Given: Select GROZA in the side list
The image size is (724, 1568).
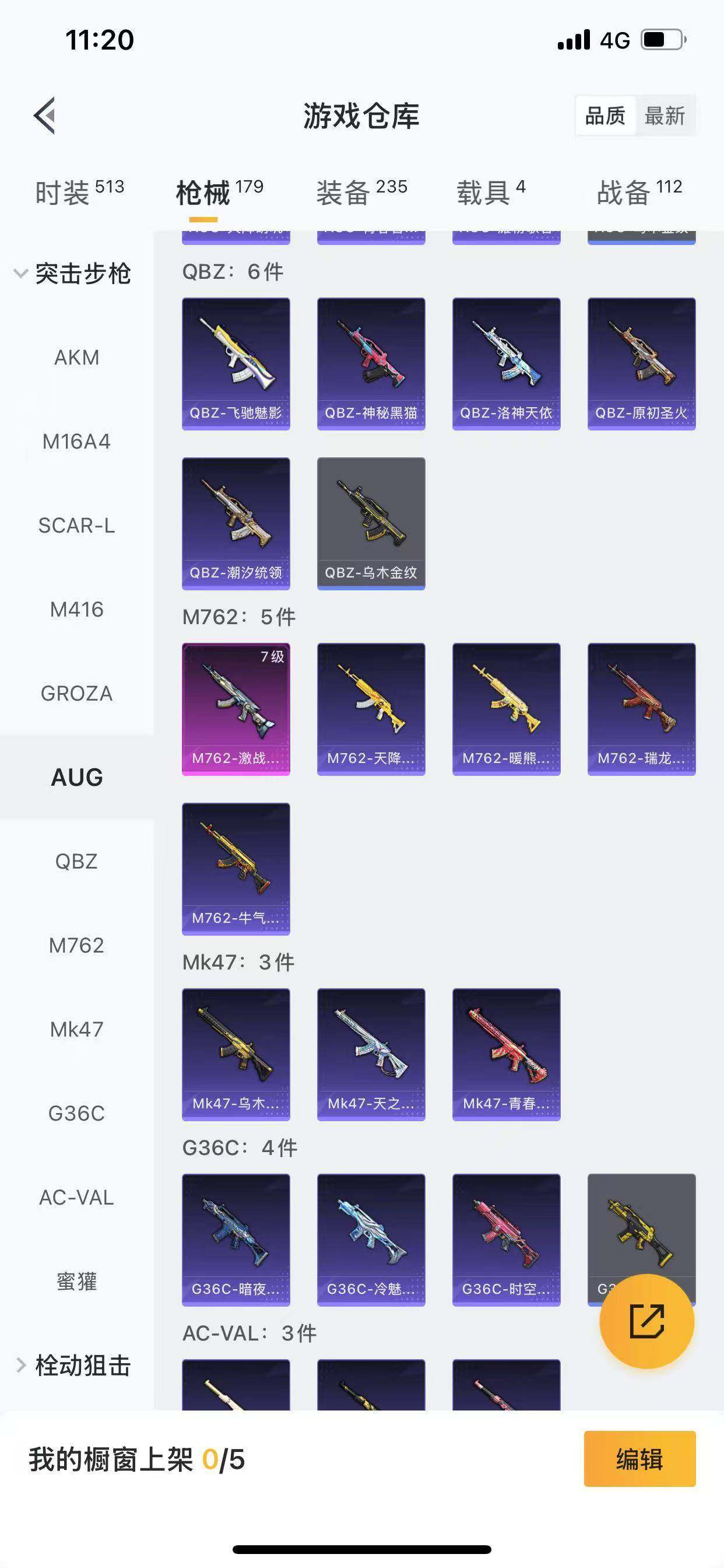Looking at the screenshot, I should pyautogui.click(x=77, y=694).
